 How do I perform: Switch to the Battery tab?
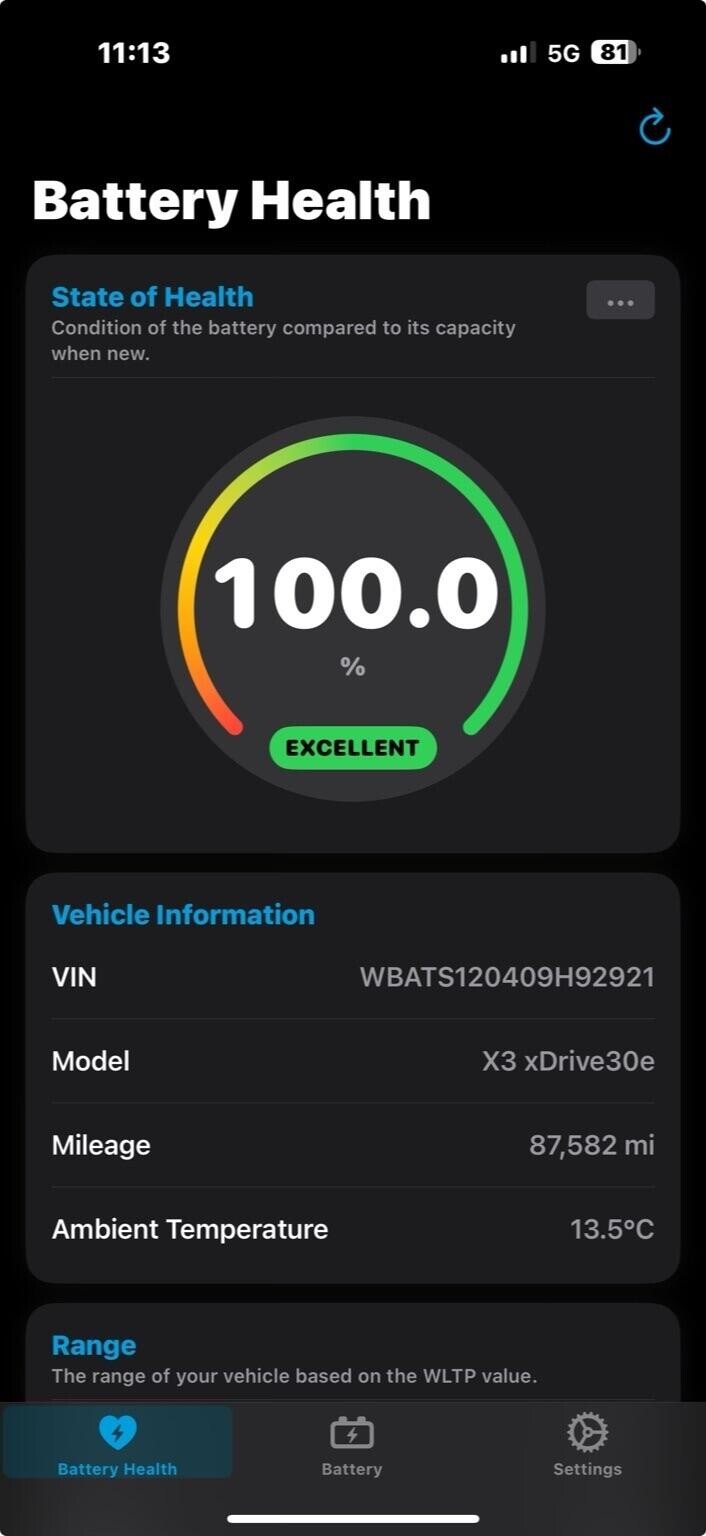click(x=352, y=1444)
